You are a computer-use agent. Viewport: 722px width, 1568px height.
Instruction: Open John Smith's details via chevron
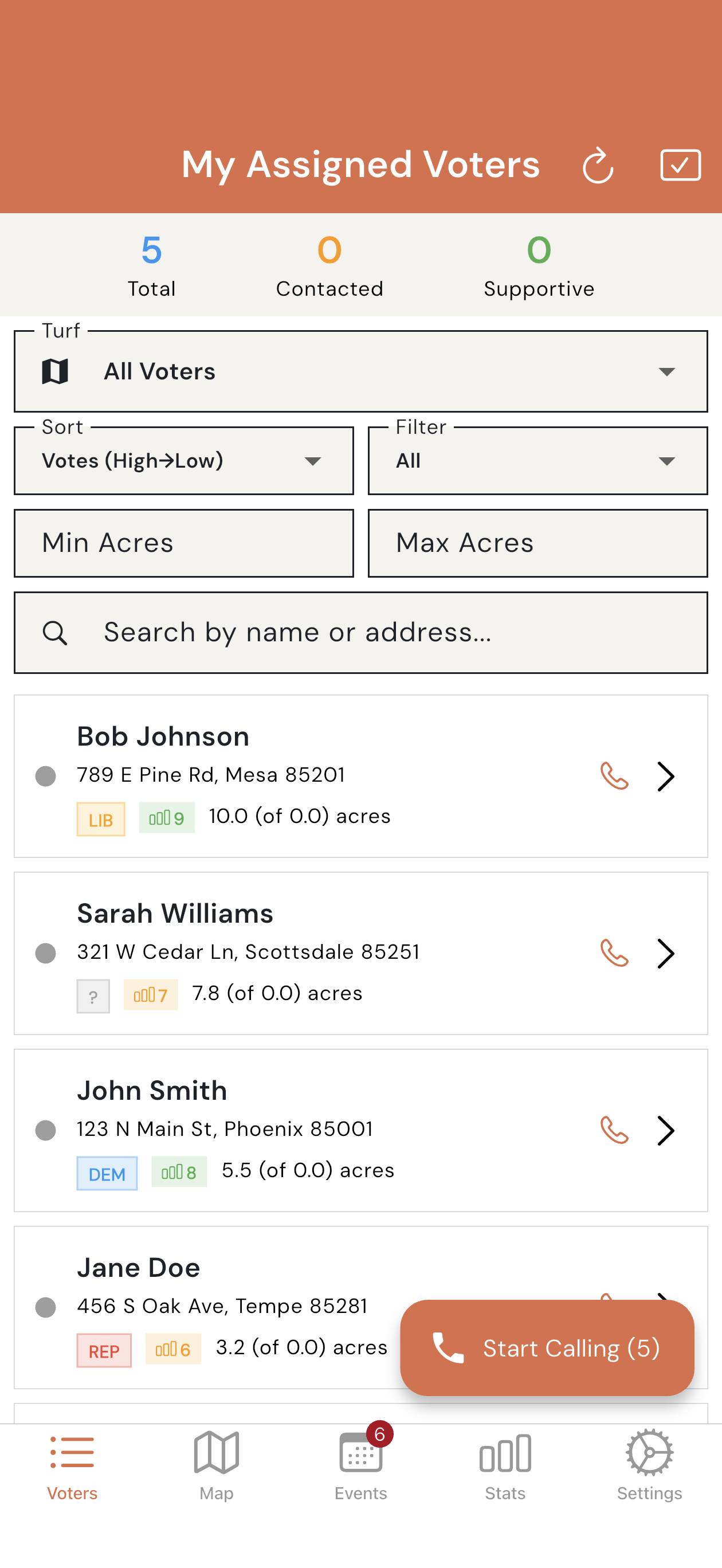(x=666, y=1130)
